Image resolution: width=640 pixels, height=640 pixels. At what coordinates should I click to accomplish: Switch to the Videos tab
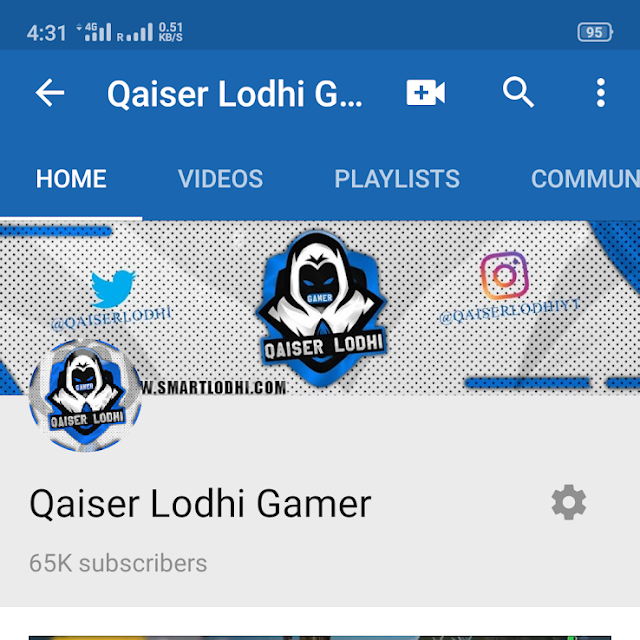[x=220, y=179]
